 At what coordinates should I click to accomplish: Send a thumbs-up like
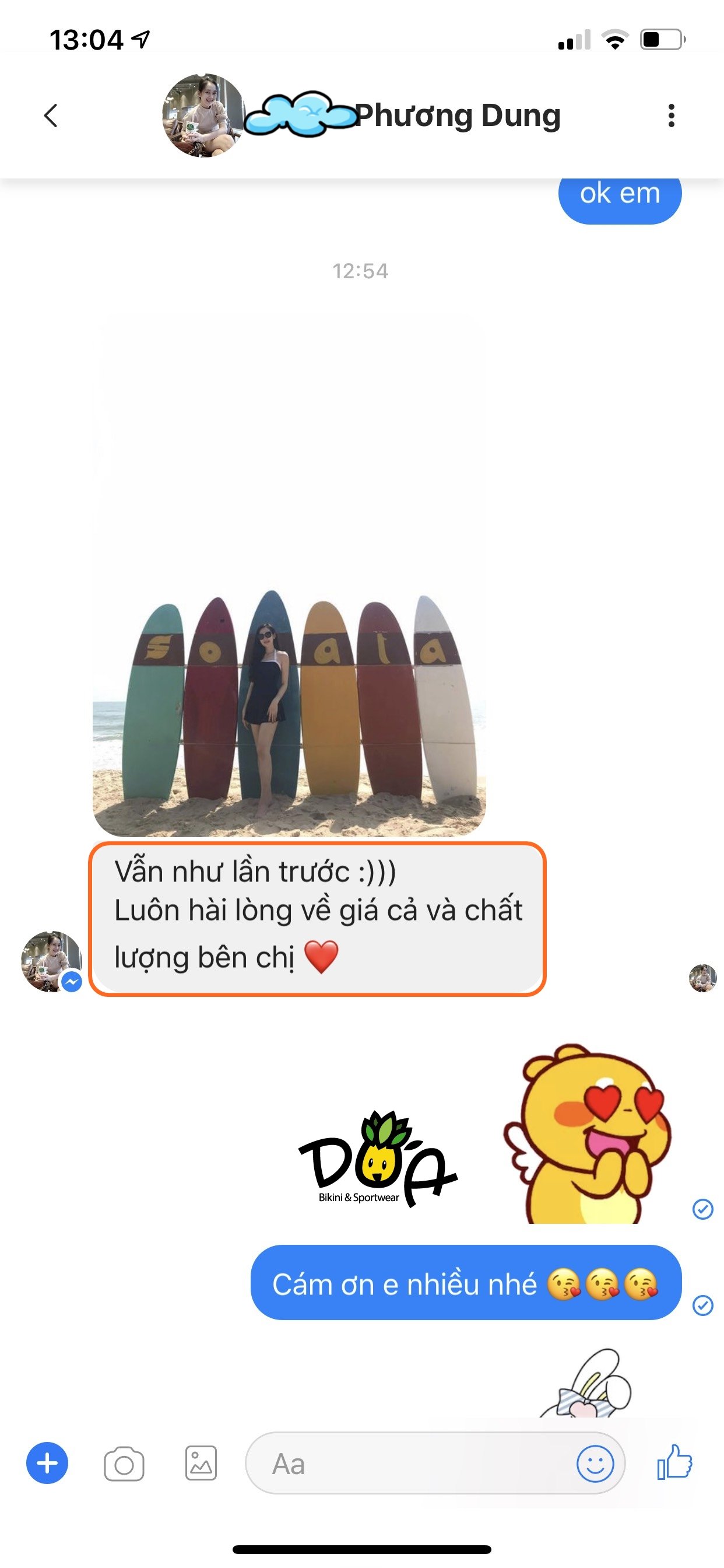[x=674, y=1462]
